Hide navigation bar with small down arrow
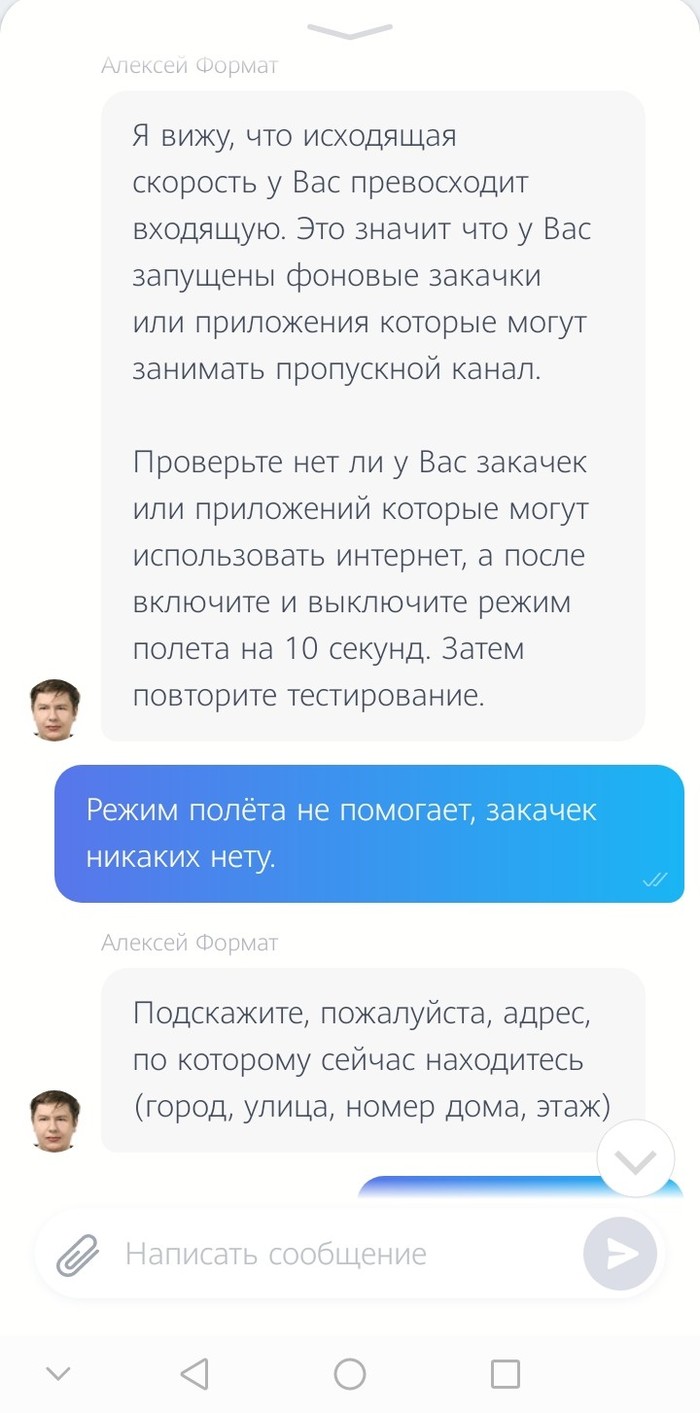 tap(59, 1374)
